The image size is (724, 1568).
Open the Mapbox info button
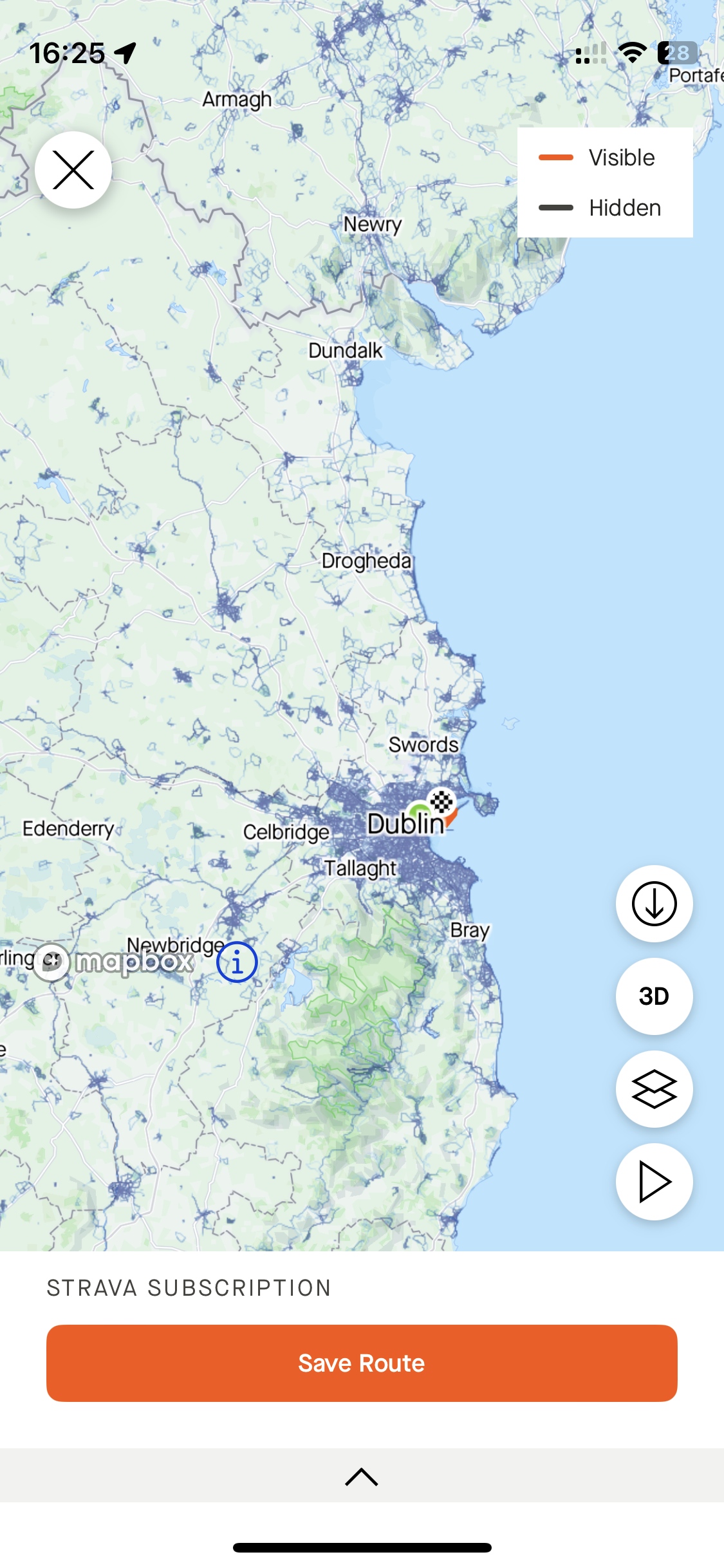pos(237,963)
